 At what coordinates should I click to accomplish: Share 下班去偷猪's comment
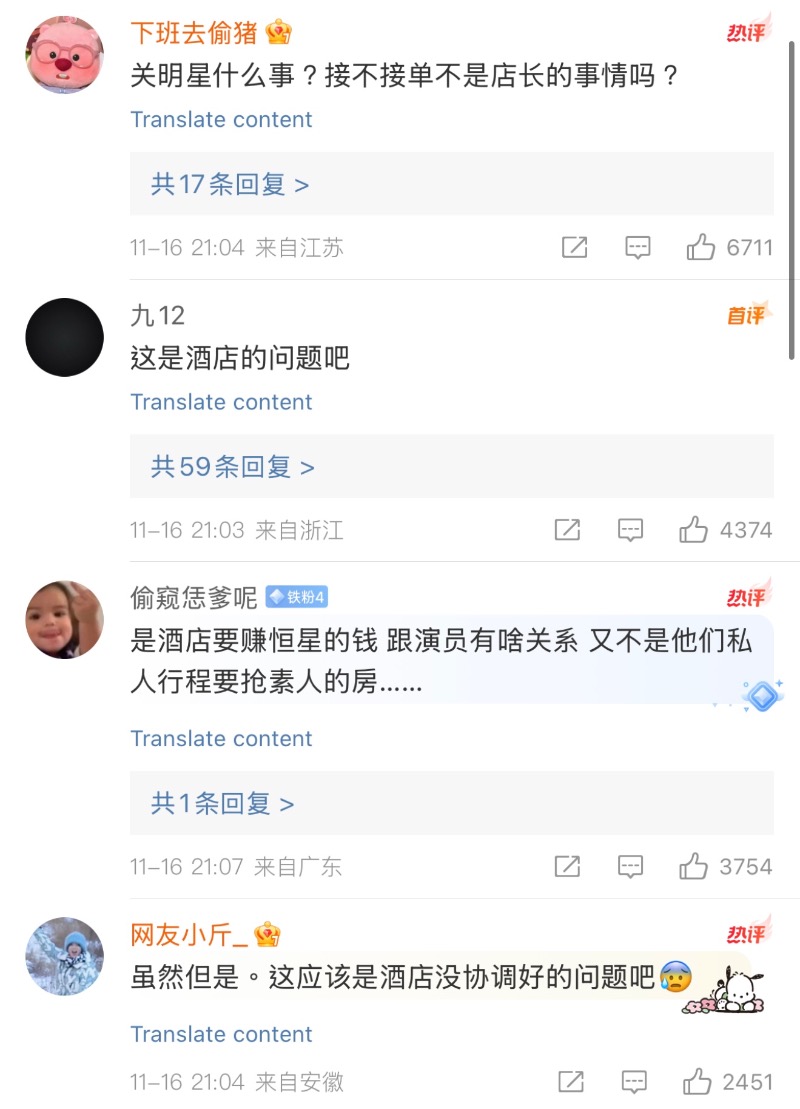point(574,247)
